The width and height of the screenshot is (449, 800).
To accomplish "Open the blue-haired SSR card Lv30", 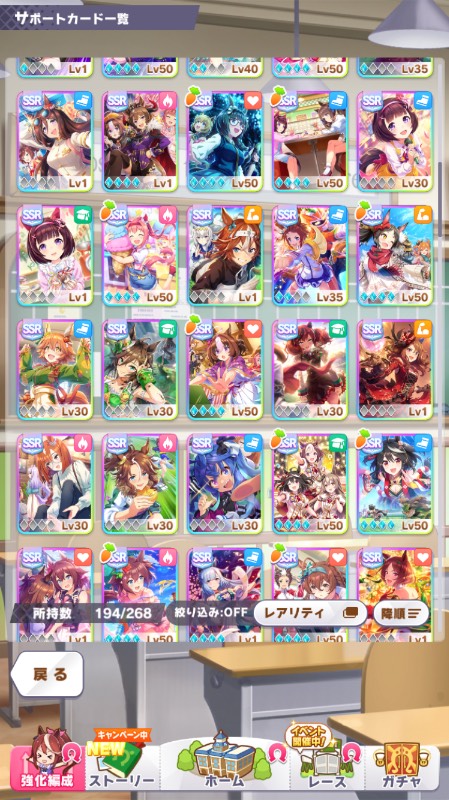I will (225, 484).
